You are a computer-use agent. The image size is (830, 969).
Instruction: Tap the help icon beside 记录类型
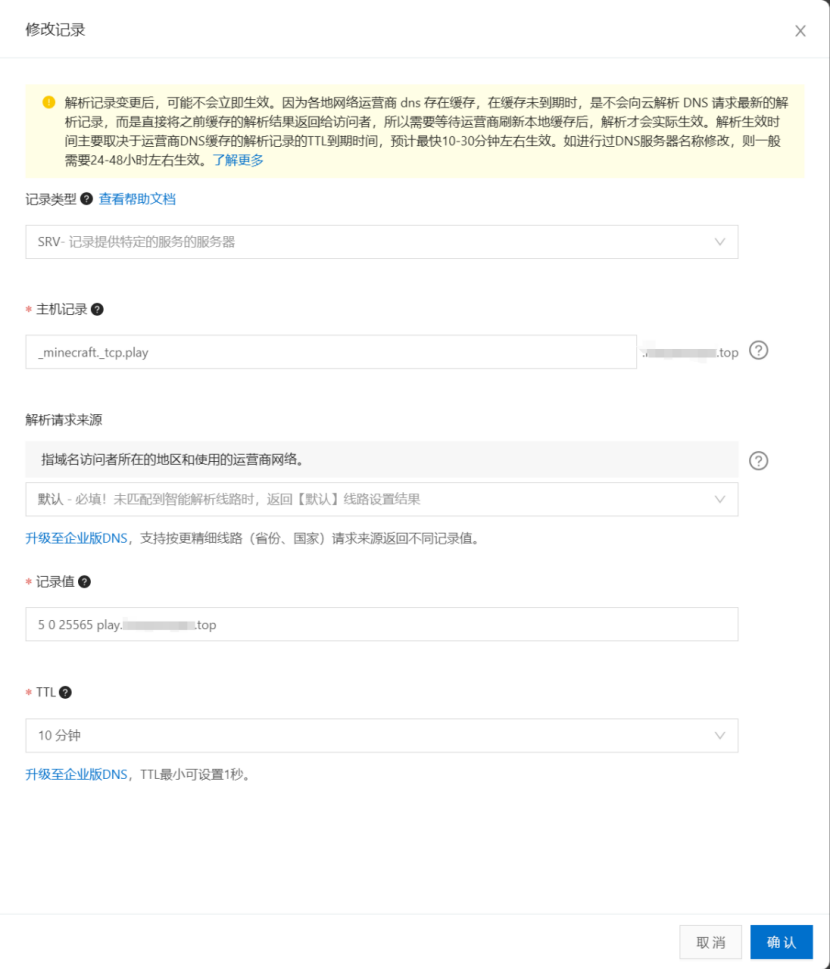(86, 199)
